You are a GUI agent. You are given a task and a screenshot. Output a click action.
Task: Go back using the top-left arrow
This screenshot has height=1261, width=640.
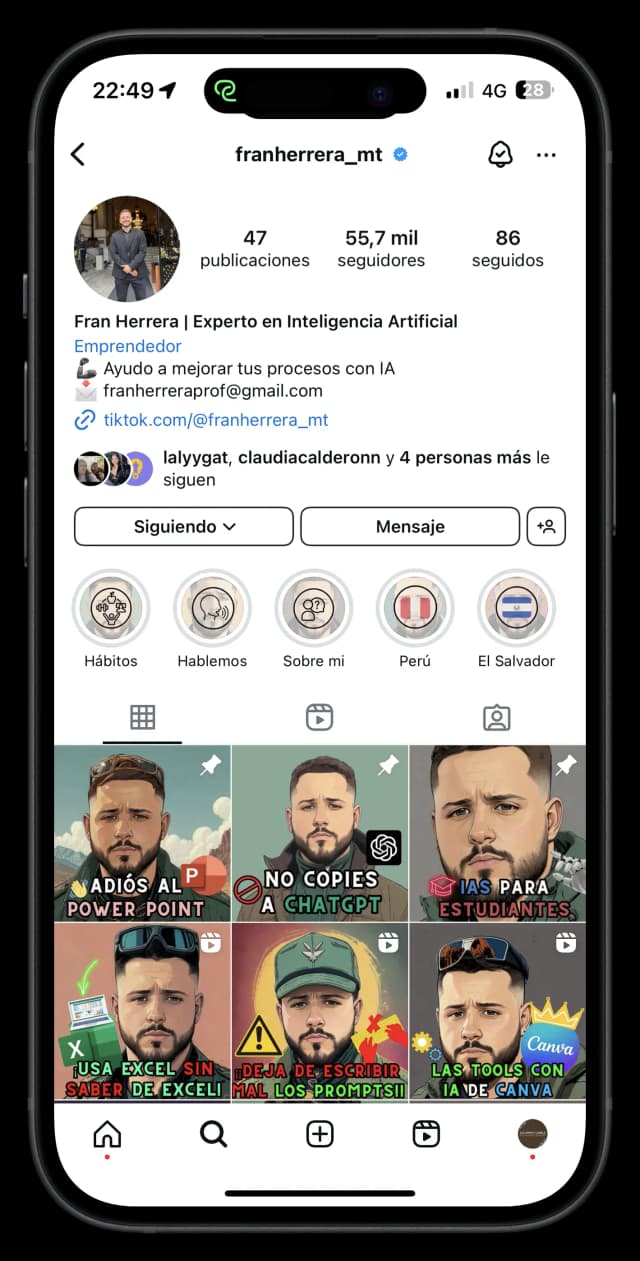pyautogui.click(x=78, y=154)
